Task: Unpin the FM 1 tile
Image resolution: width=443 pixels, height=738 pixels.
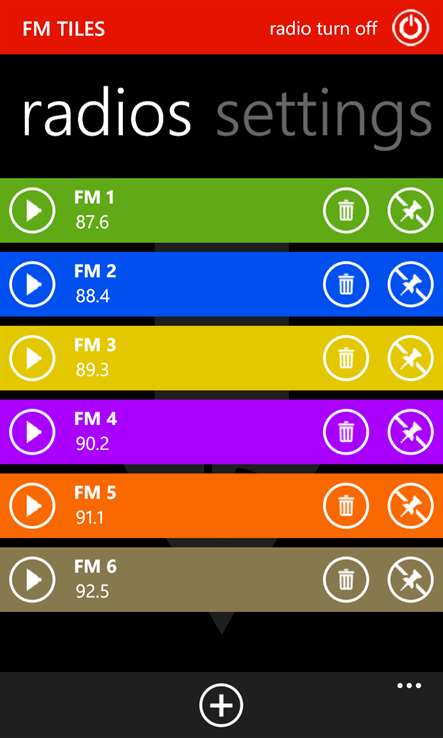Action: point(411,210)
